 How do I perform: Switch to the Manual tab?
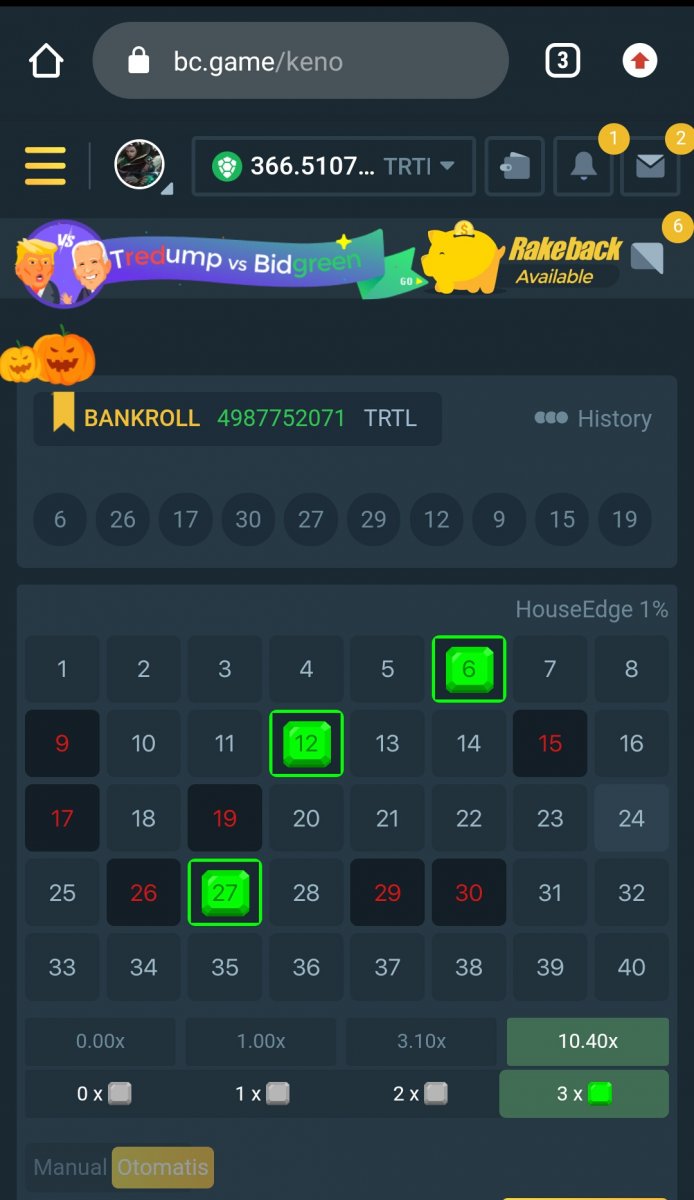click(x=70, y=1167)
